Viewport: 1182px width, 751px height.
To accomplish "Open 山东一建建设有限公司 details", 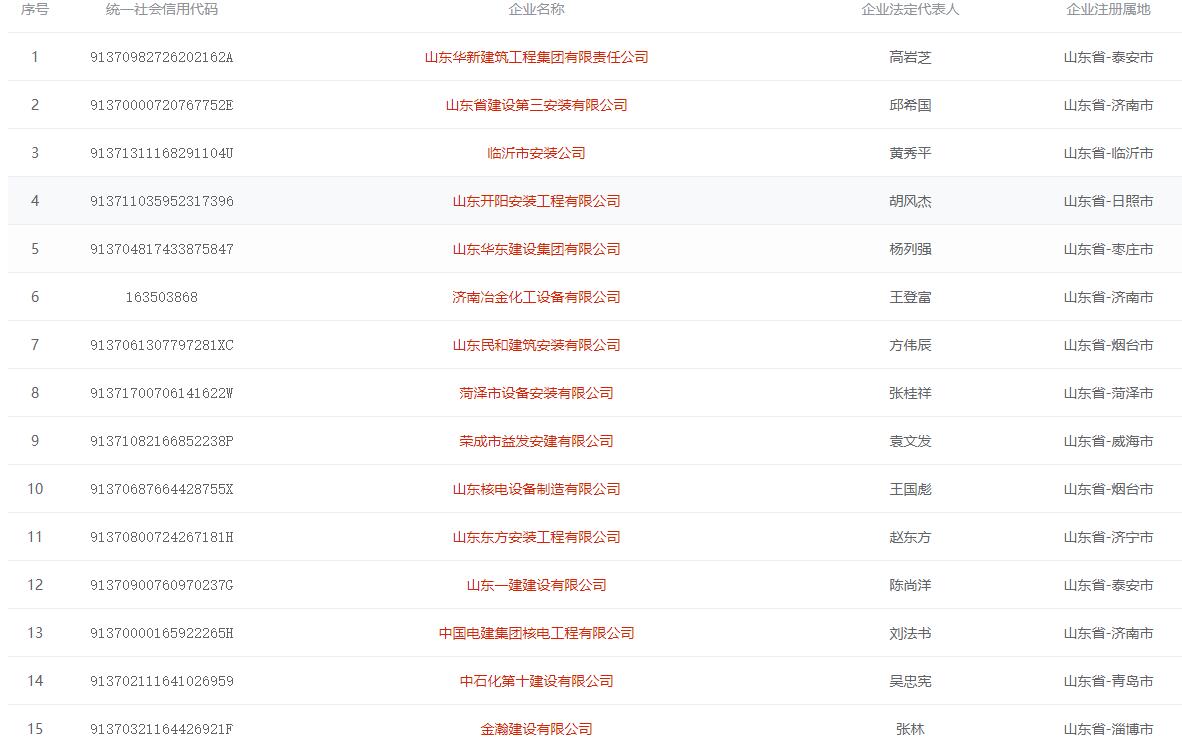I will click(536, 585).
